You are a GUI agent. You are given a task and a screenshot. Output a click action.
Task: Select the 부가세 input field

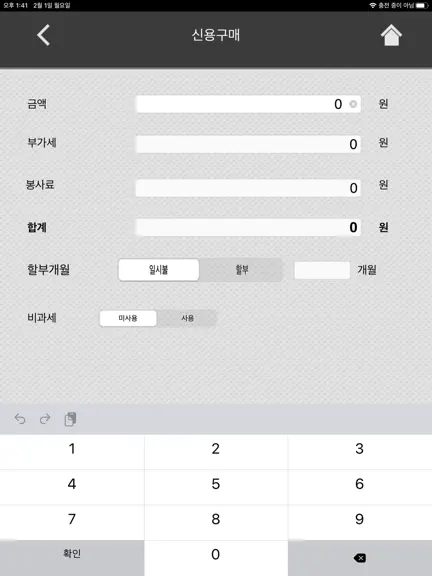(x=248, y=144)
